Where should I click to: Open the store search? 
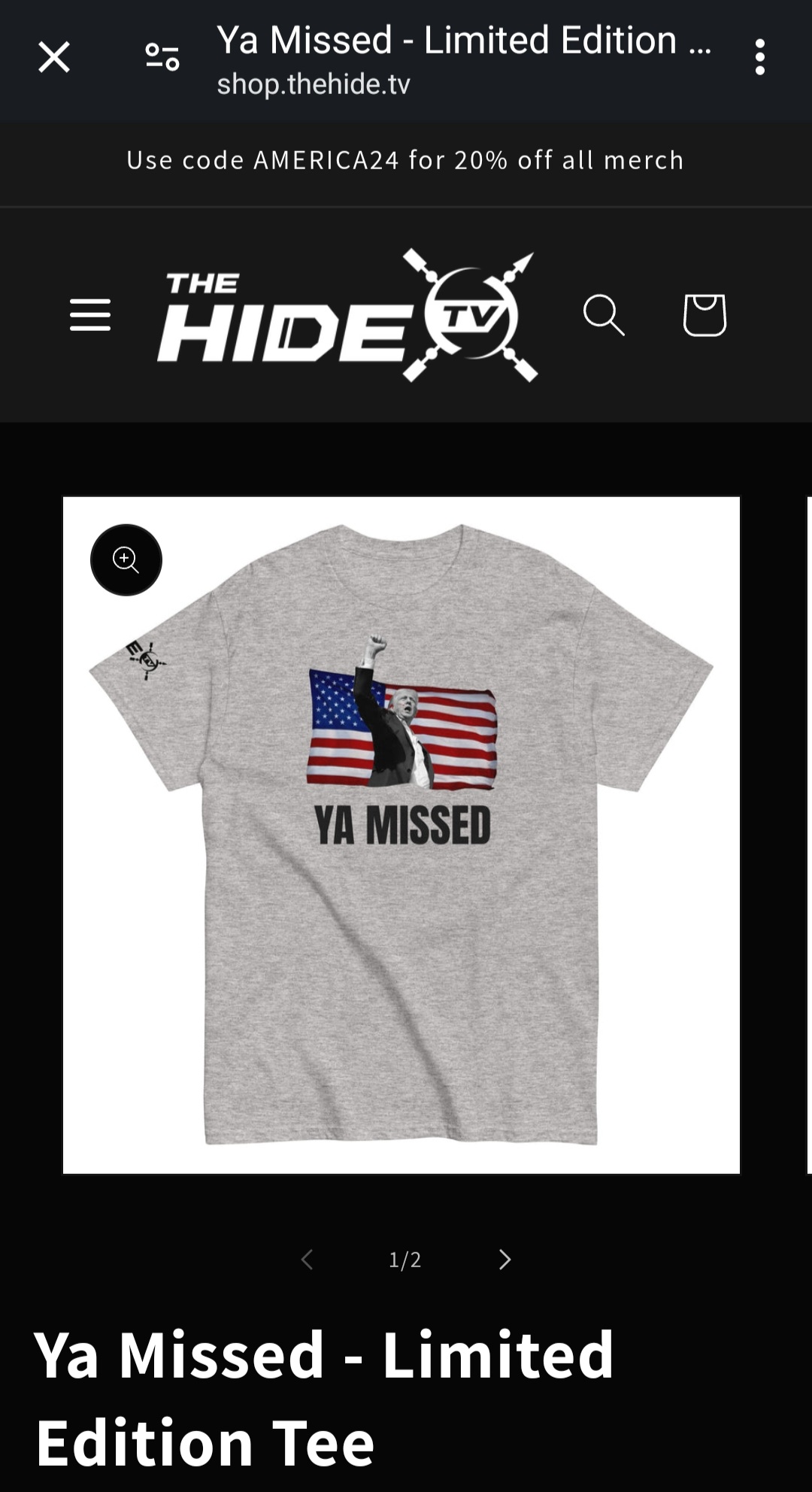pos(604,314)
